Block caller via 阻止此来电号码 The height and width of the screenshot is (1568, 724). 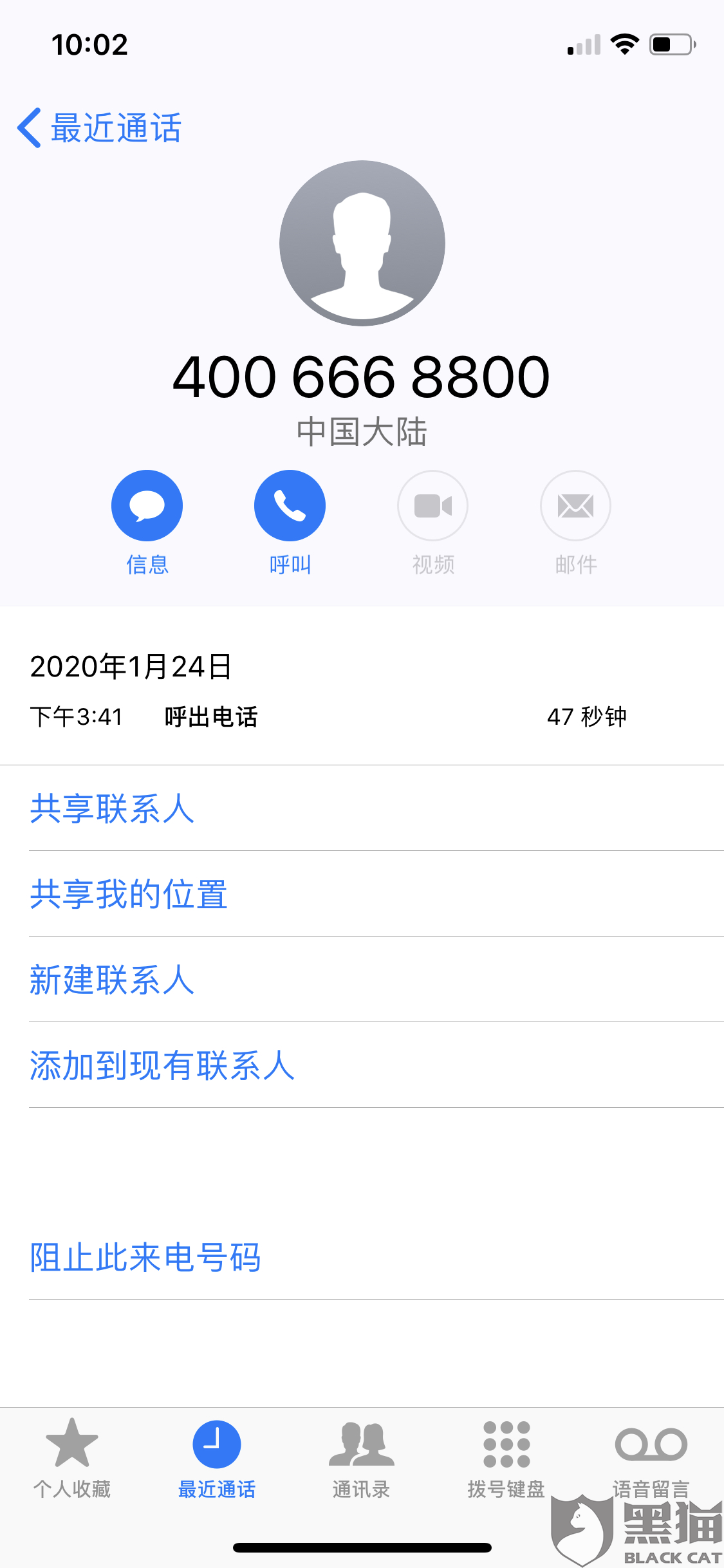click(x=145, y=1257)
